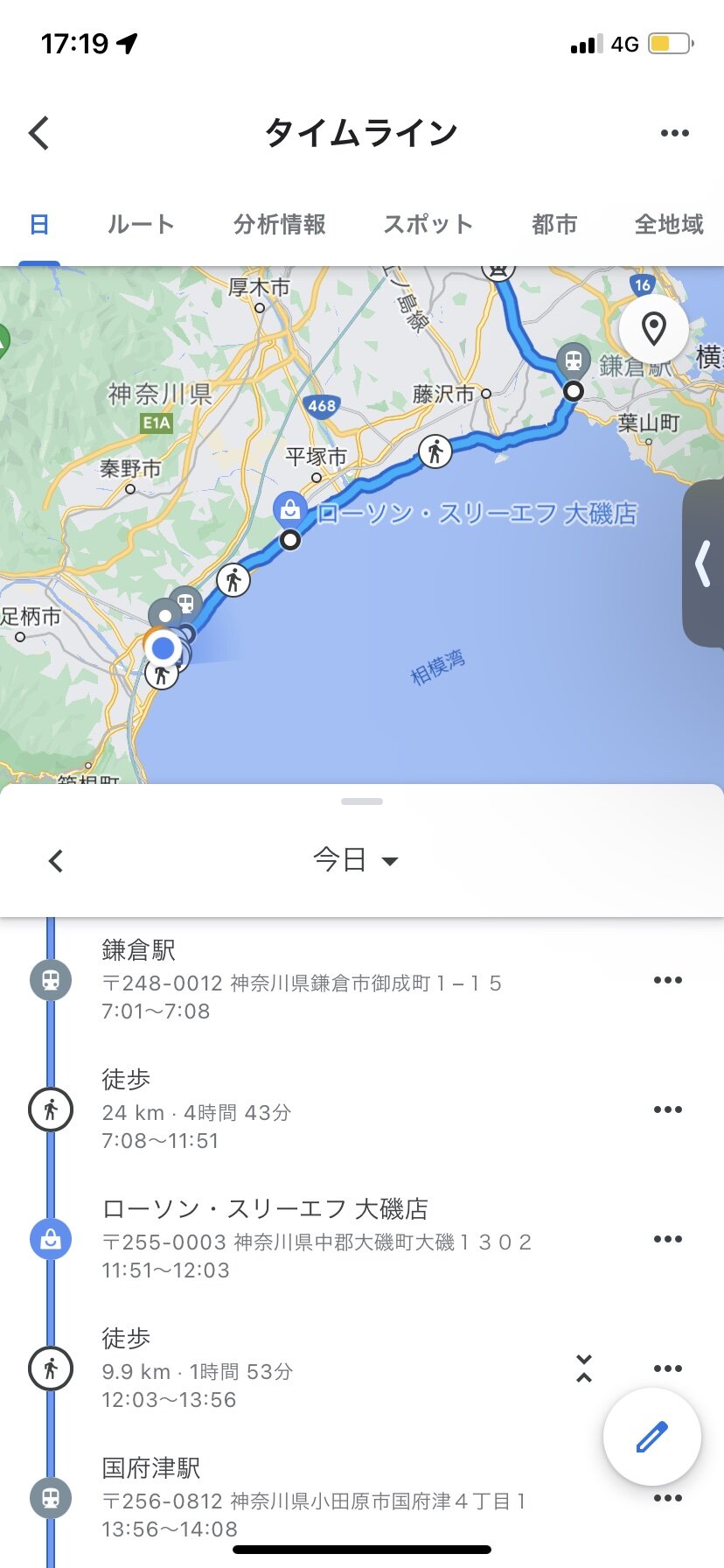Go back from the Timeline screen
This screenshot has width=724, height=1568.
click(x=38, y=133)
